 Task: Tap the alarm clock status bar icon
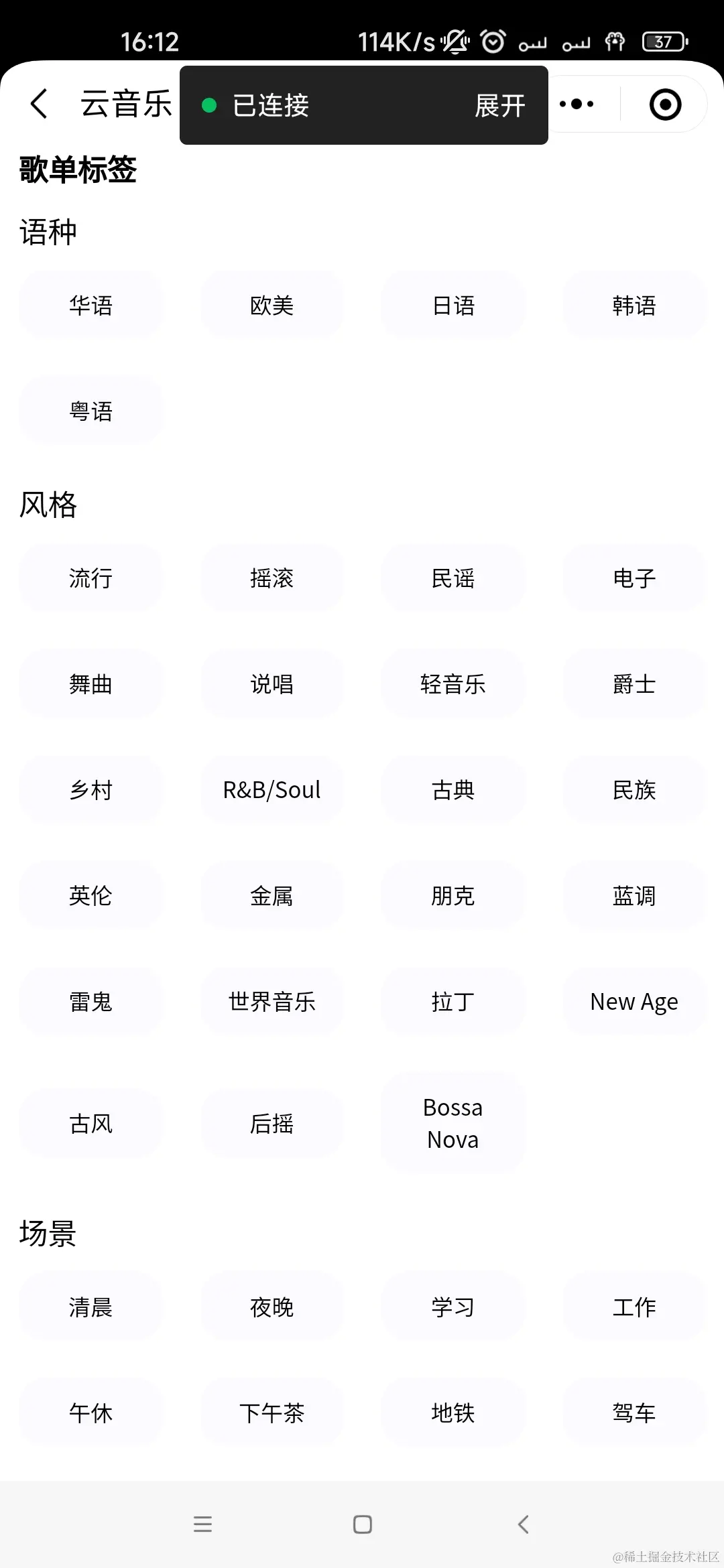491,42
